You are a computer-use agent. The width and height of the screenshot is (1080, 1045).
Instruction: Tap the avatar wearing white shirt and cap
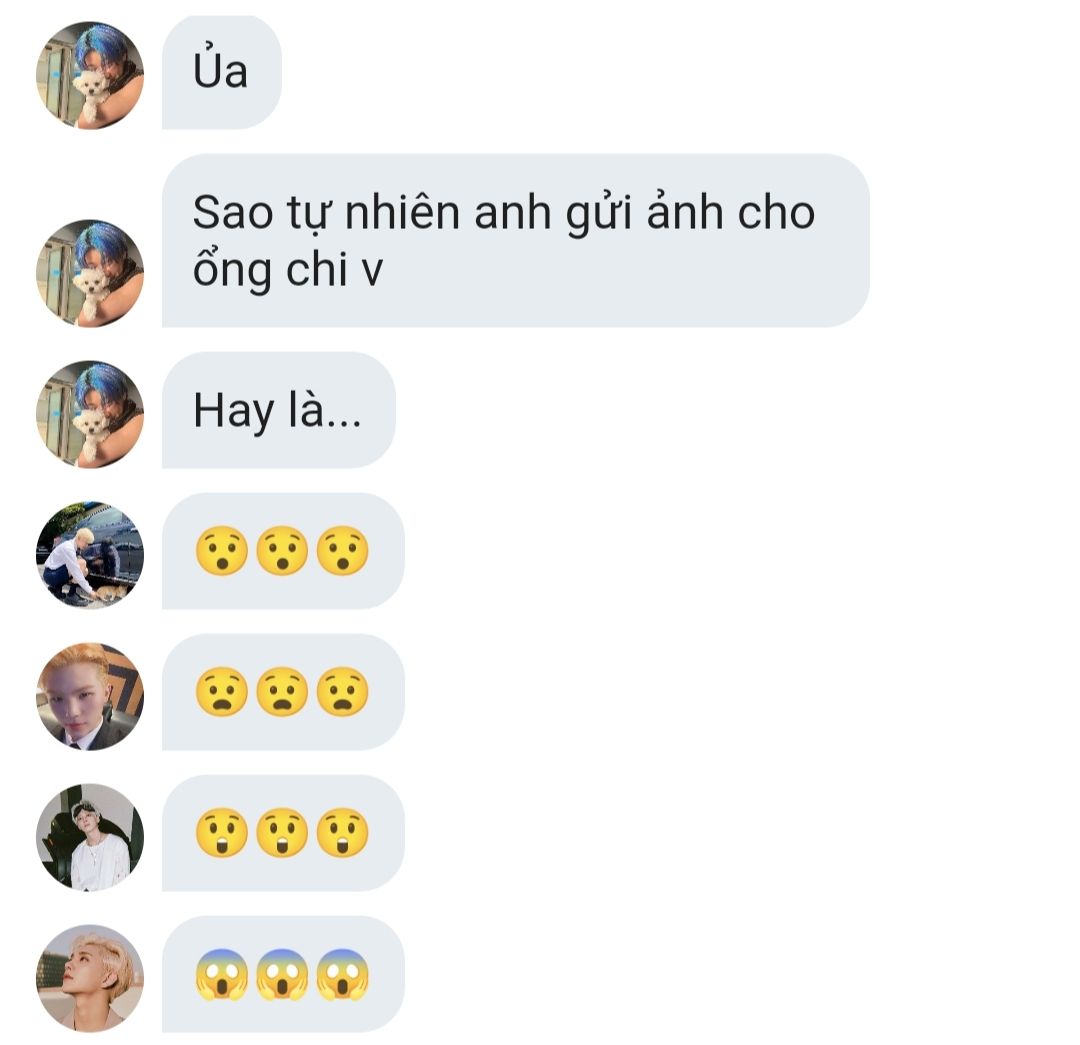pos(90,837)
